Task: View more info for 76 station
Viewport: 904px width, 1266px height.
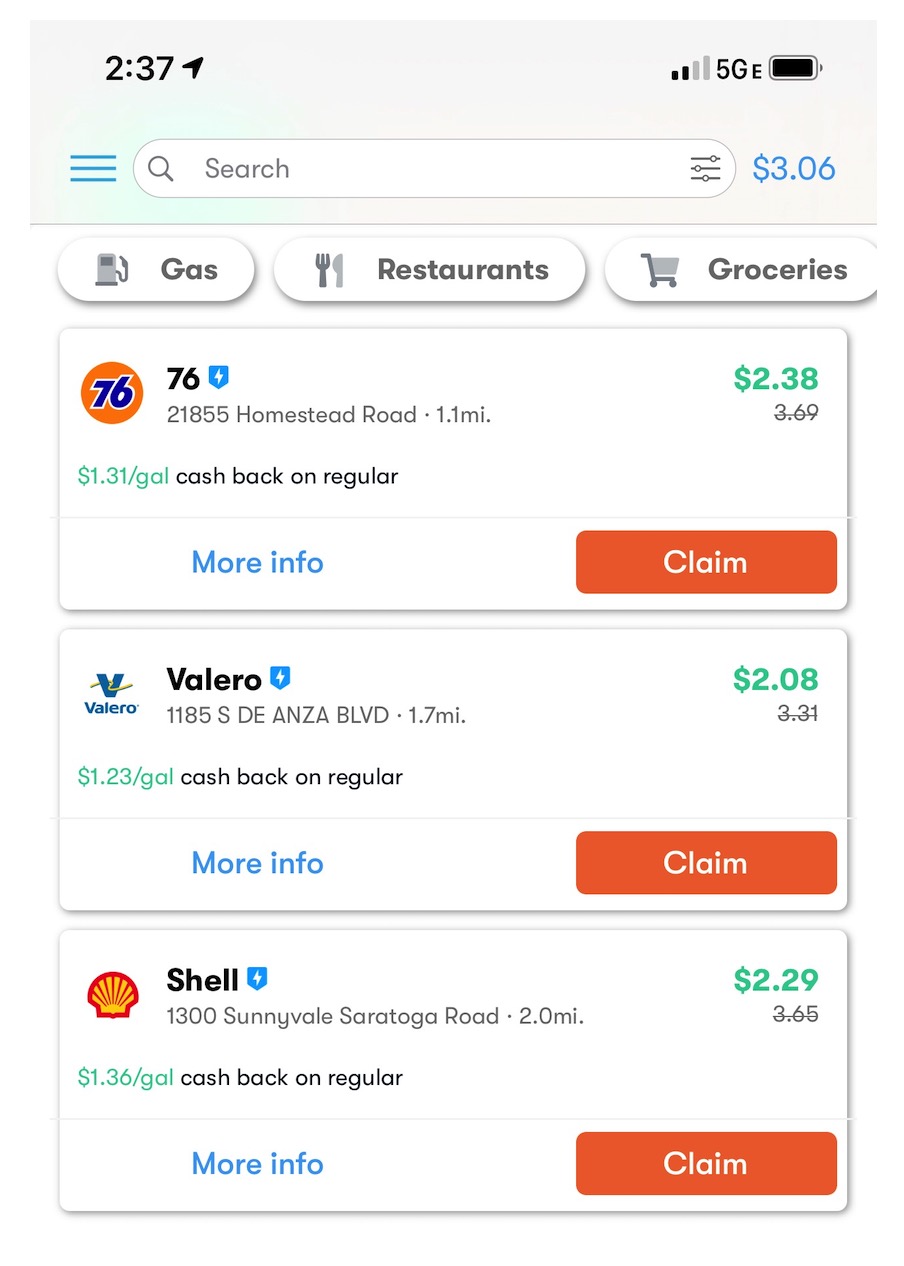Action: 257,562
